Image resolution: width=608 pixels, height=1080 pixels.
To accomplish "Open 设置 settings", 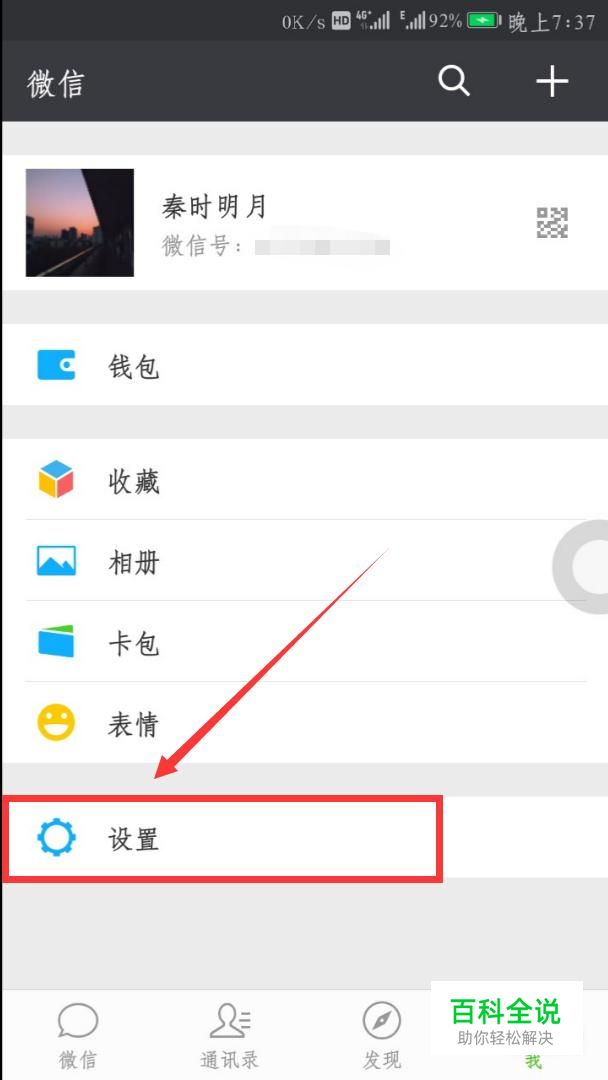I will pos(304,838).
